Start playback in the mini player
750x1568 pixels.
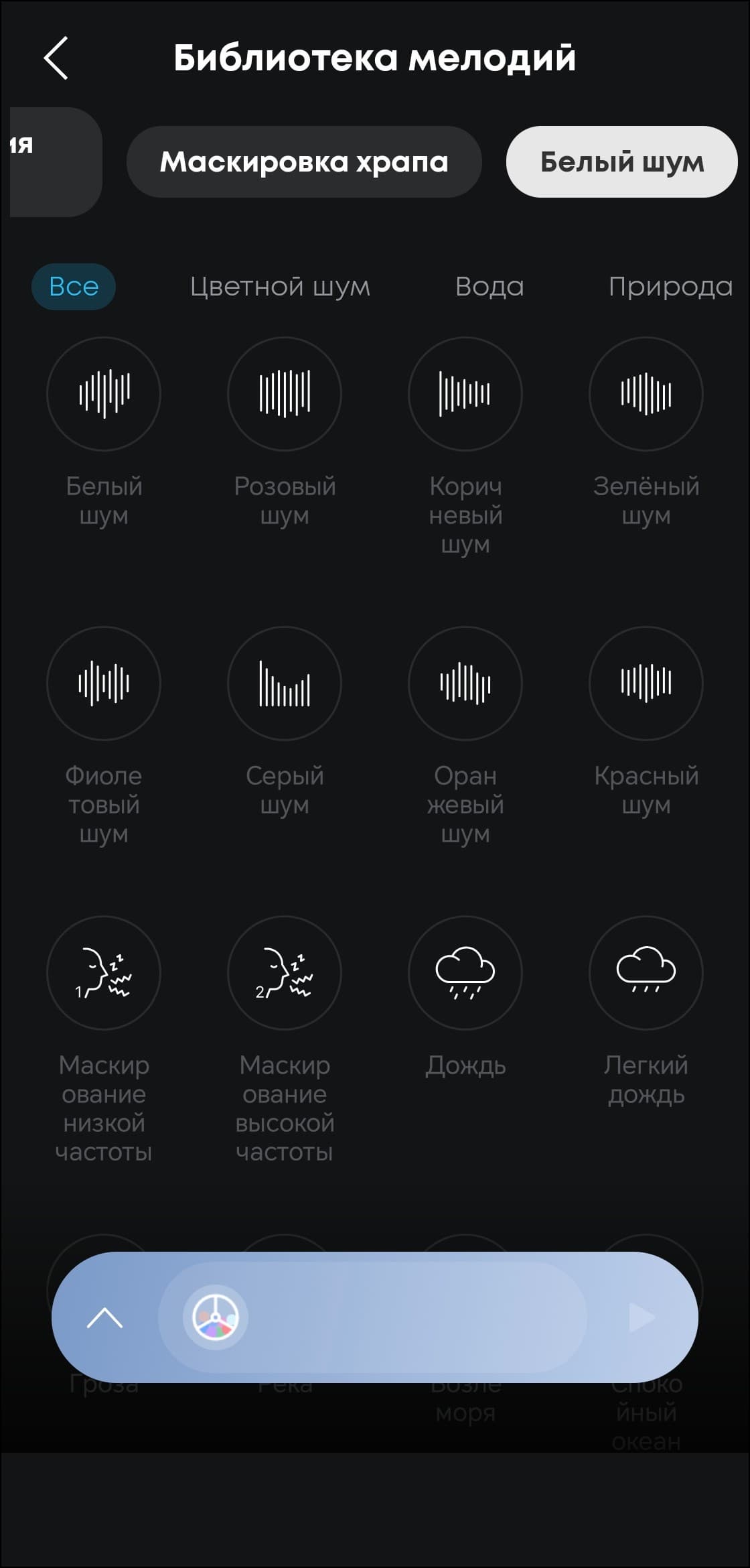click(x=642, y=1317)
